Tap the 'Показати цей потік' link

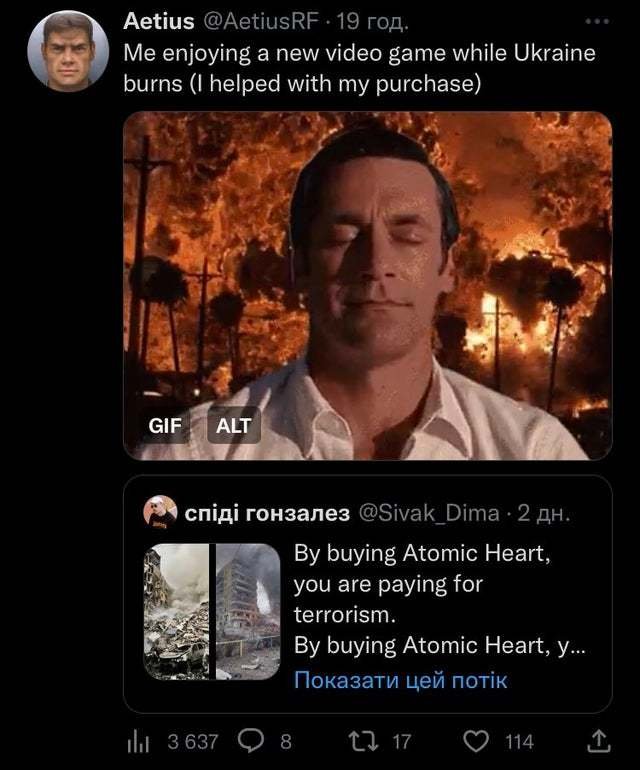pyautogui.click(x=400, y=680)
